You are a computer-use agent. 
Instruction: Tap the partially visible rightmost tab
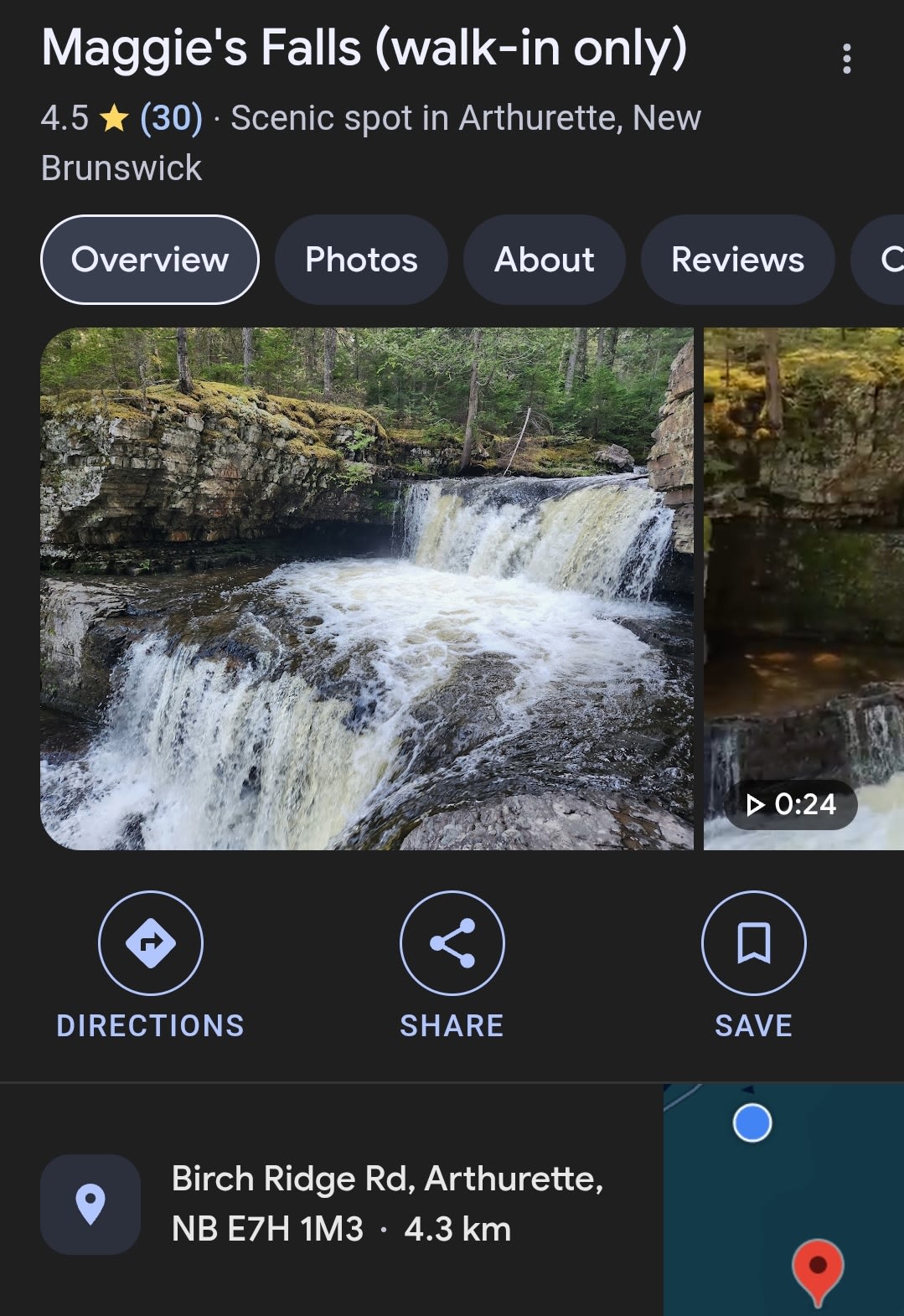(888, 260)
